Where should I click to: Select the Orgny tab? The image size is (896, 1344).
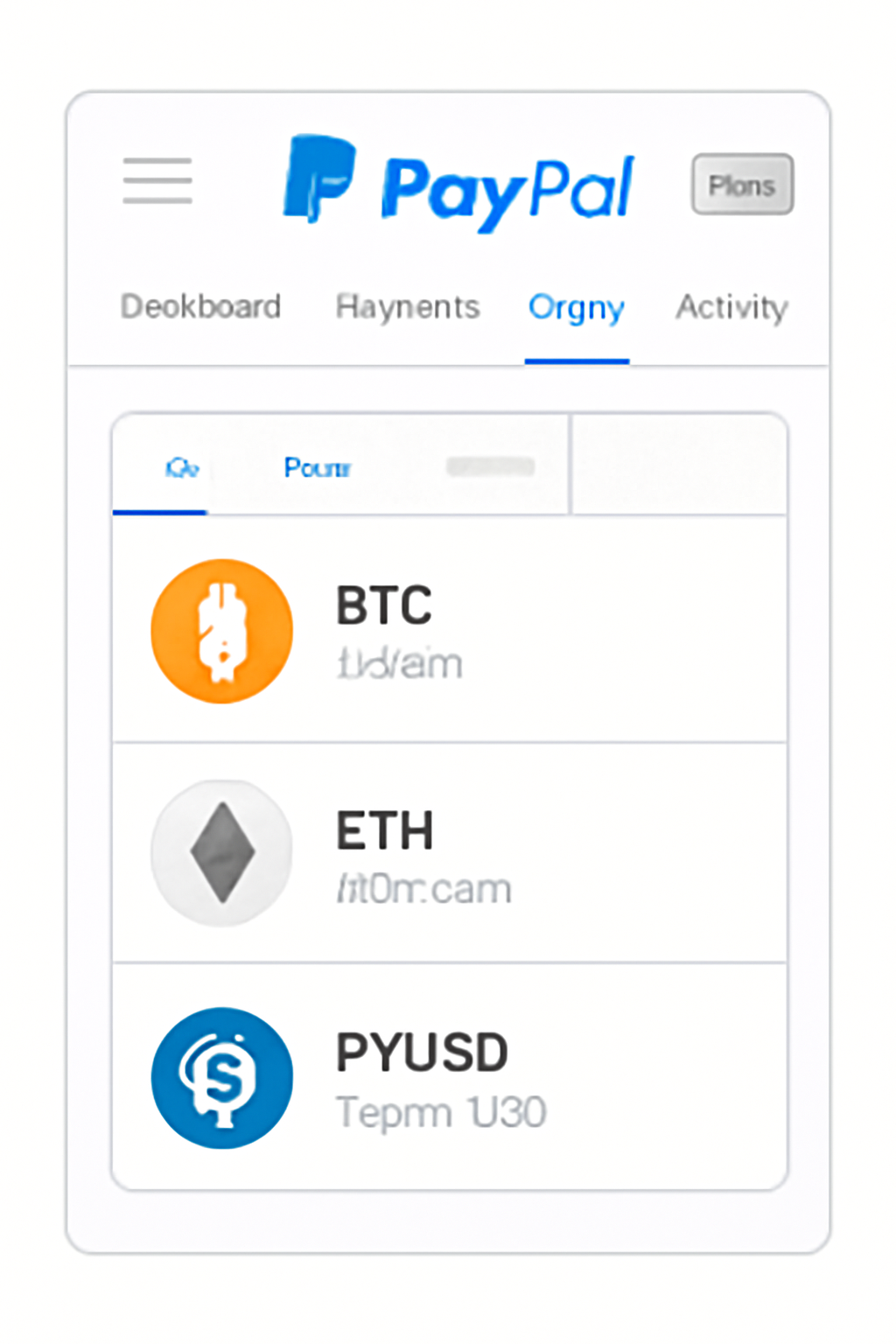pos(577,309)
